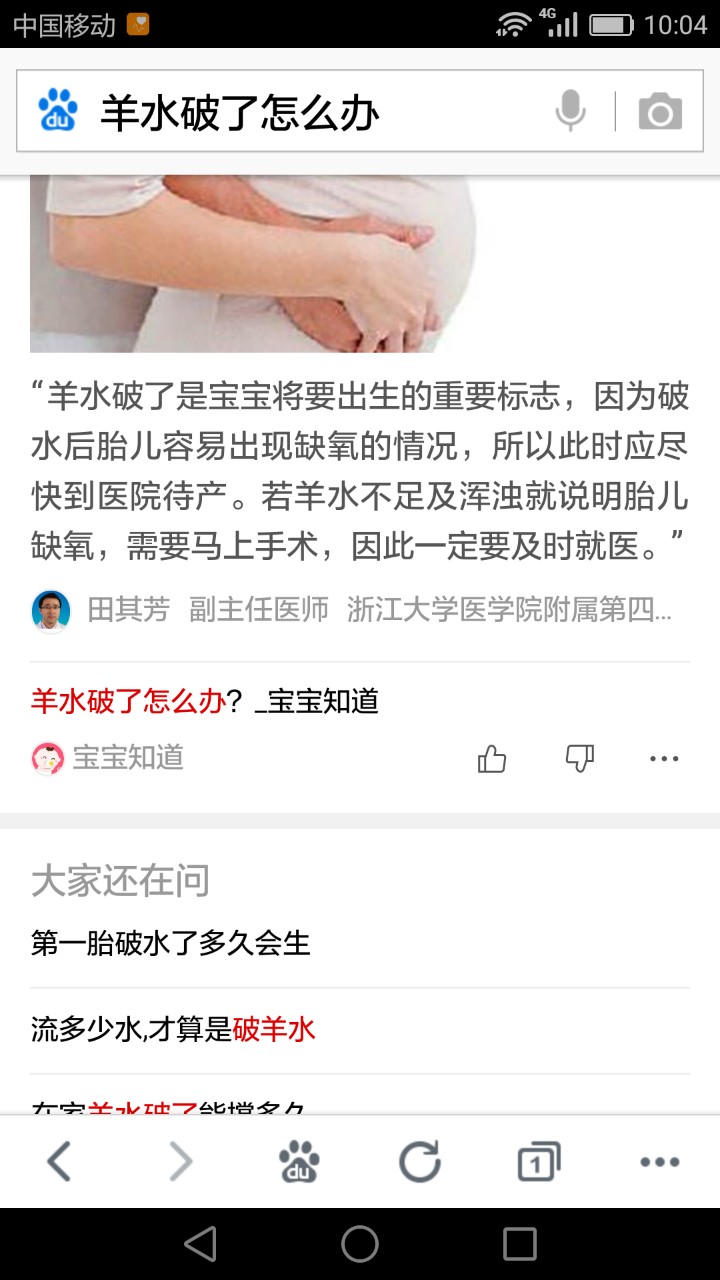Open more options for the 宝宝知道 result
Screen dimensions: 720x1280
[x=664, y=759]
